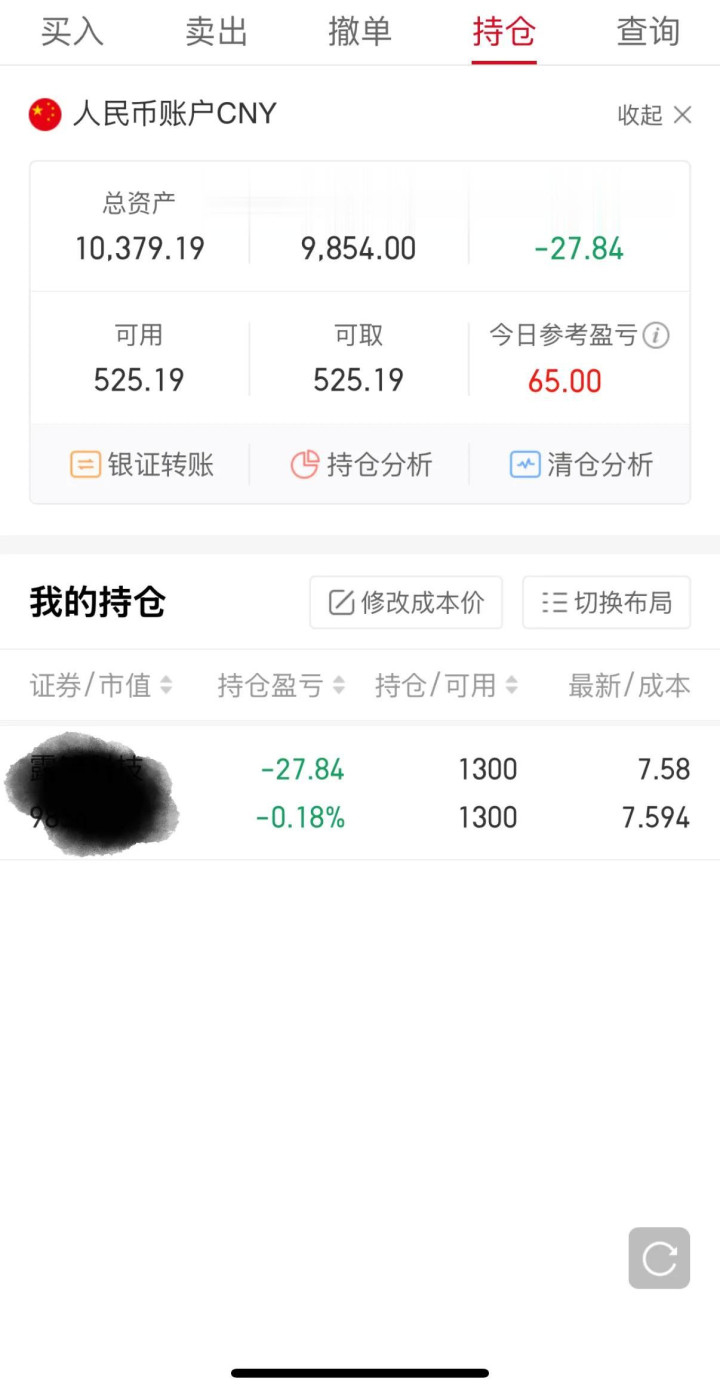Image resolution: width=720 pixels, height=1392 pixels.
Task: Open 清仓分析
Action: tap(581, 465)
